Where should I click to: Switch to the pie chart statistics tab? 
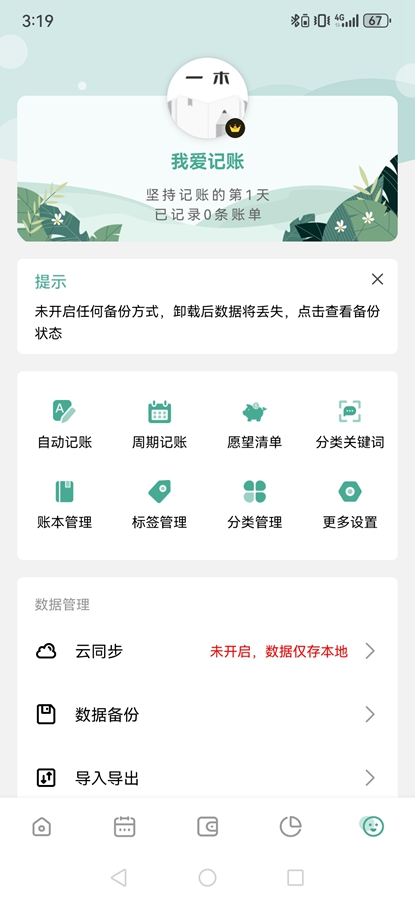[290, 827]
